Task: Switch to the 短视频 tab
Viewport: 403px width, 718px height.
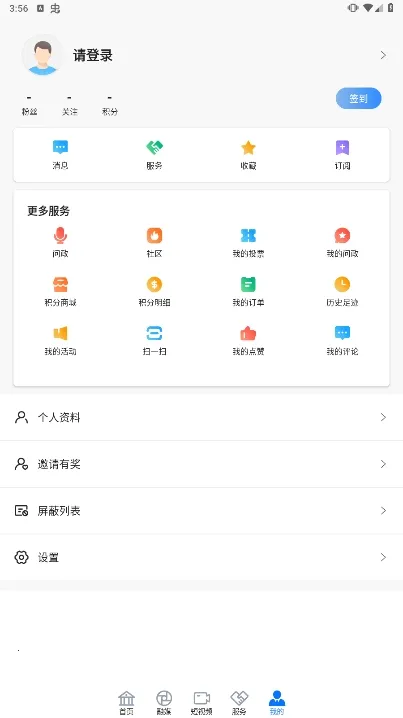Action: [x=202, y=702]
